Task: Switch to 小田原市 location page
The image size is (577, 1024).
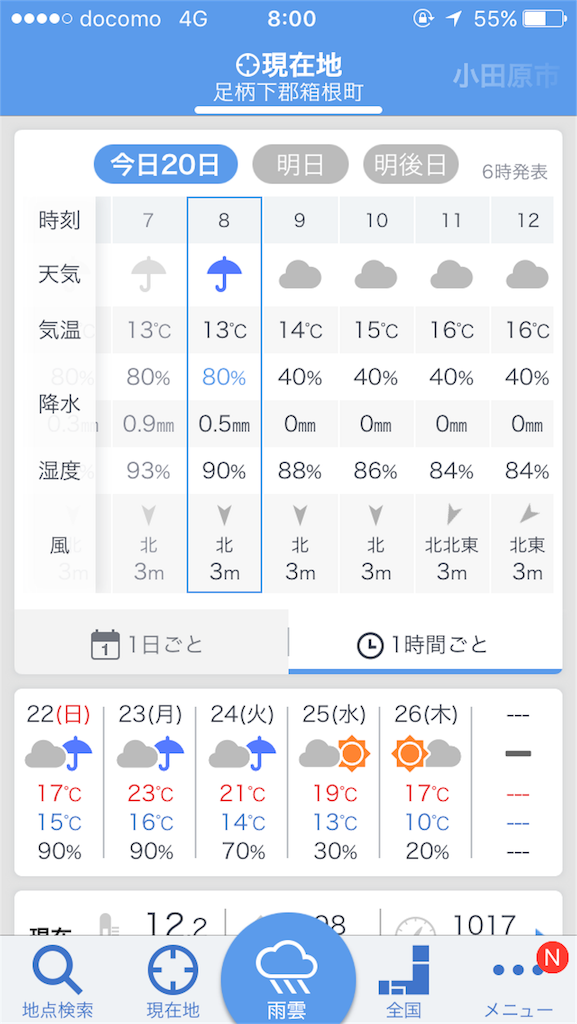Action: pyautogui.click(x=507, y=77)
